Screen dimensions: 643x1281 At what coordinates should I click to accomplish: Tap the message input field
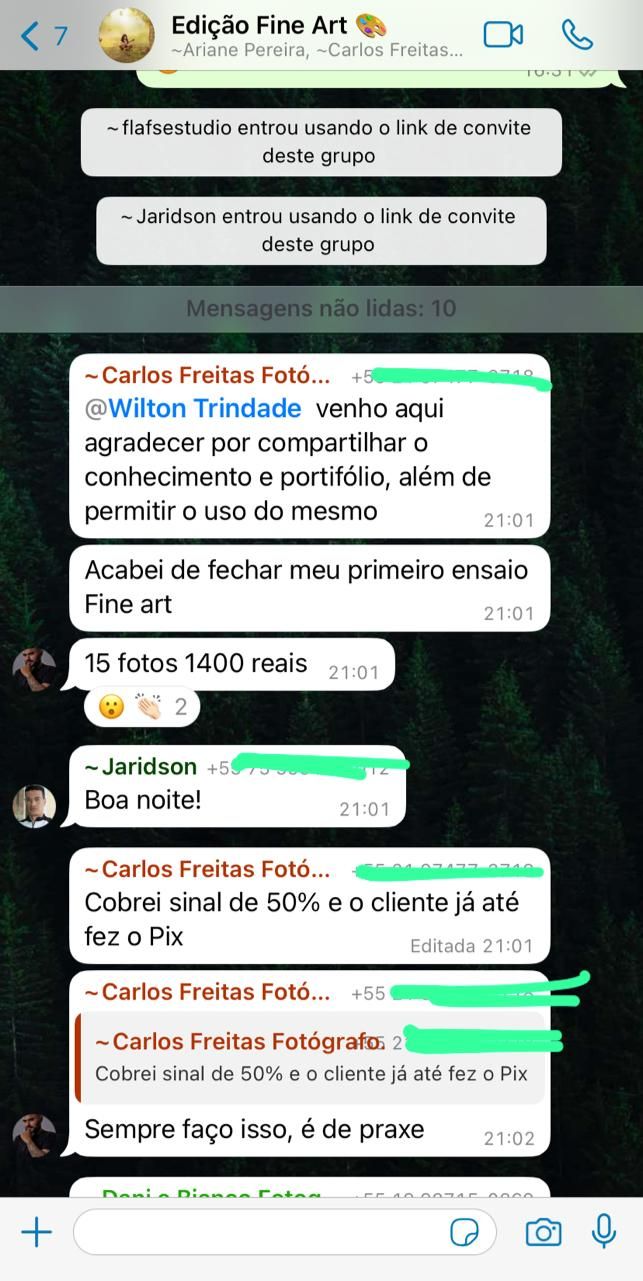[260, 1232]
